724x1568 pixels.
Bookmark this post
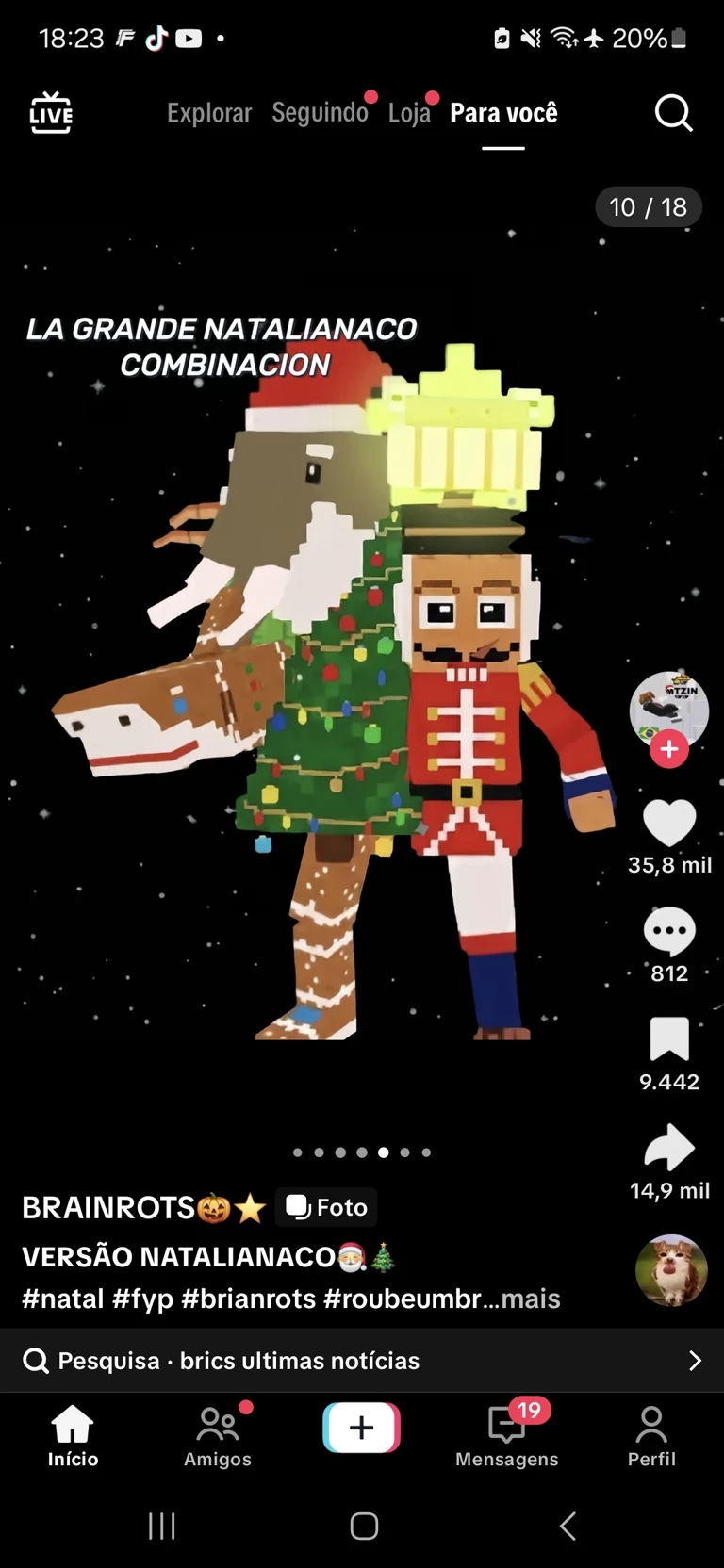[669, 1039]
